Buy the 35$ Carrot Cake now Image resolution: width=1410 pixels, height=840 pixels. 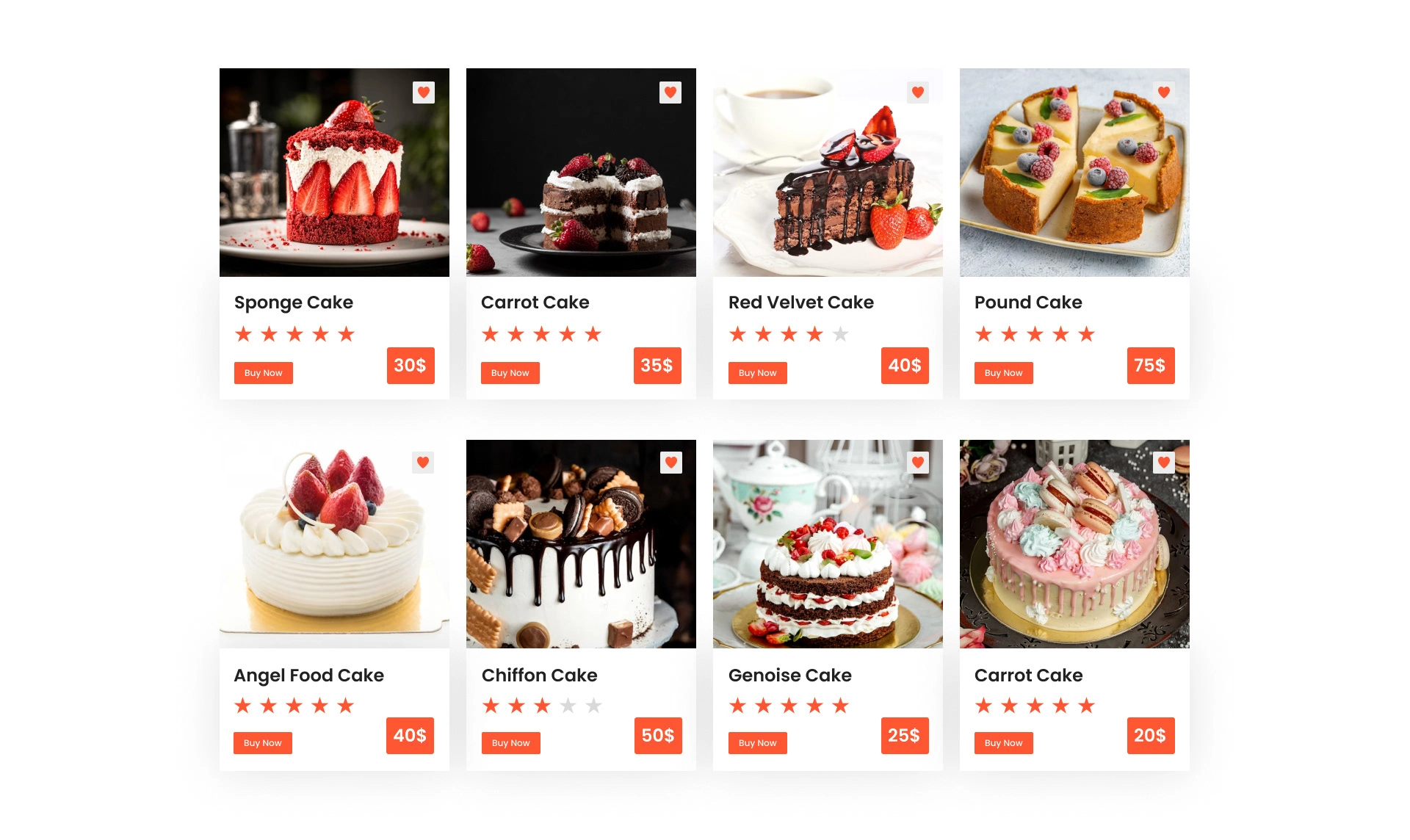click(510, 373)
